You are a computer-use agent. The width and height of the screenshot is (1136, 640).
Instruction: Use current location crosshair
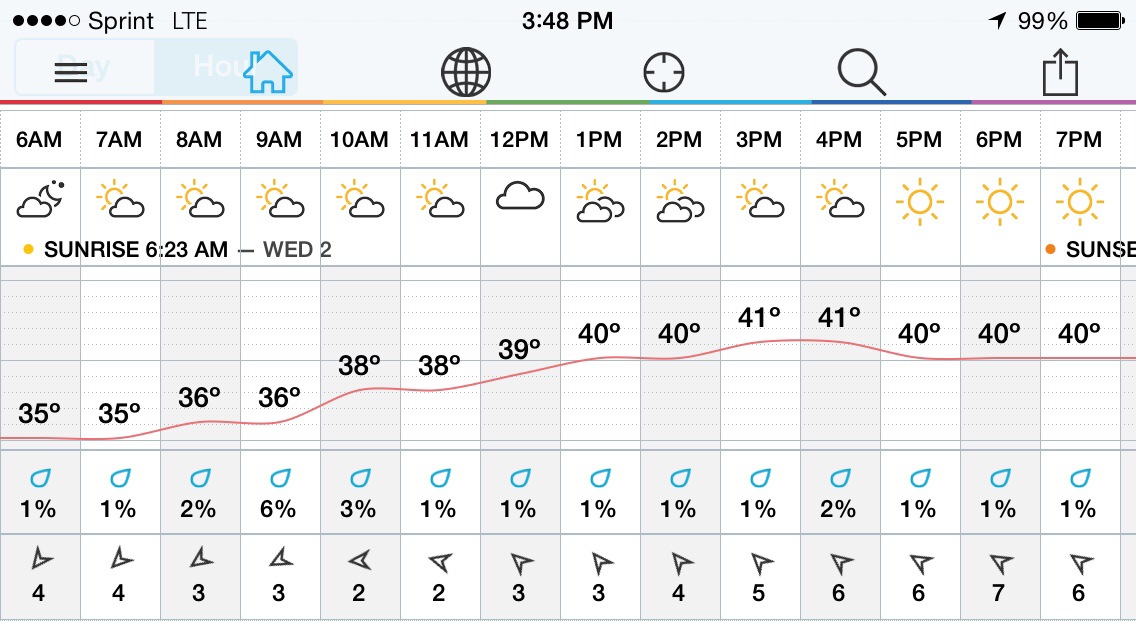663,73
